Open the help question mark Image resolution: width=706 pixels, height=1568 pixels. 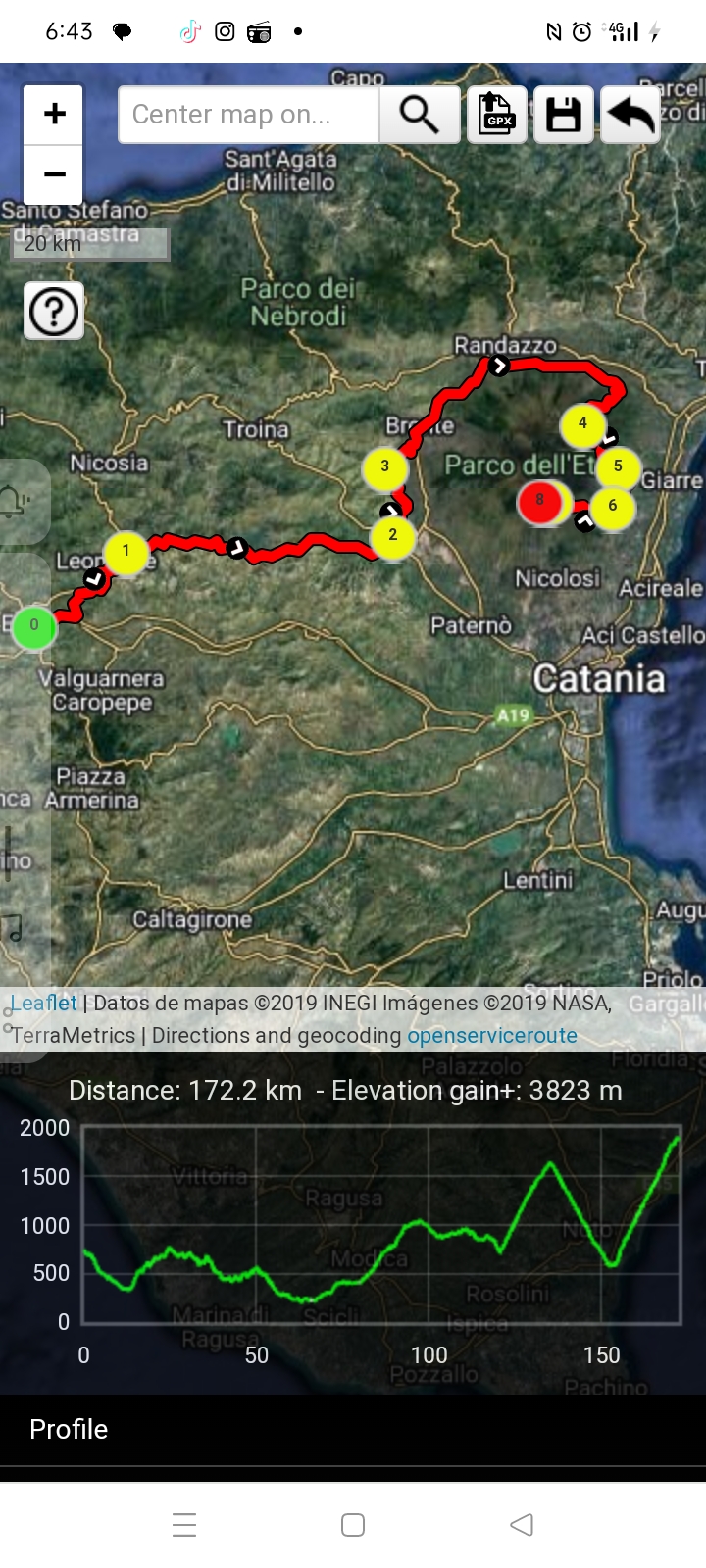[54, 312]
